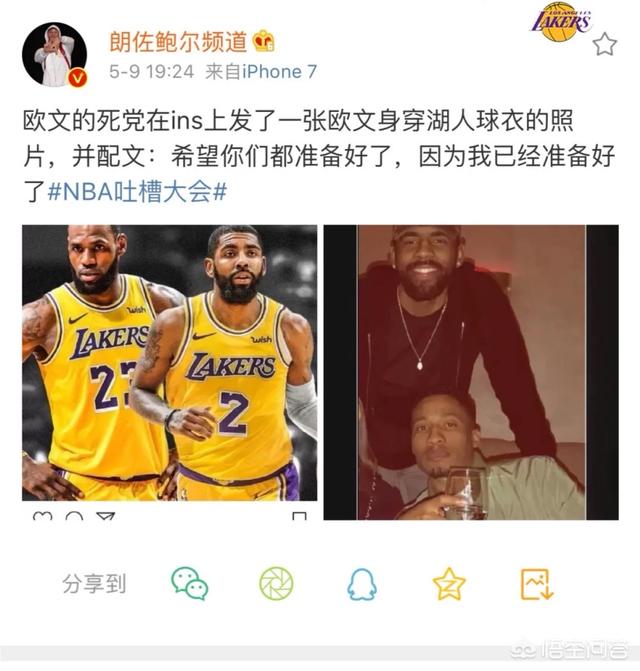Favorite this post with the star icon
This screenshot has height=671, width=640.
tap(604, 45)
